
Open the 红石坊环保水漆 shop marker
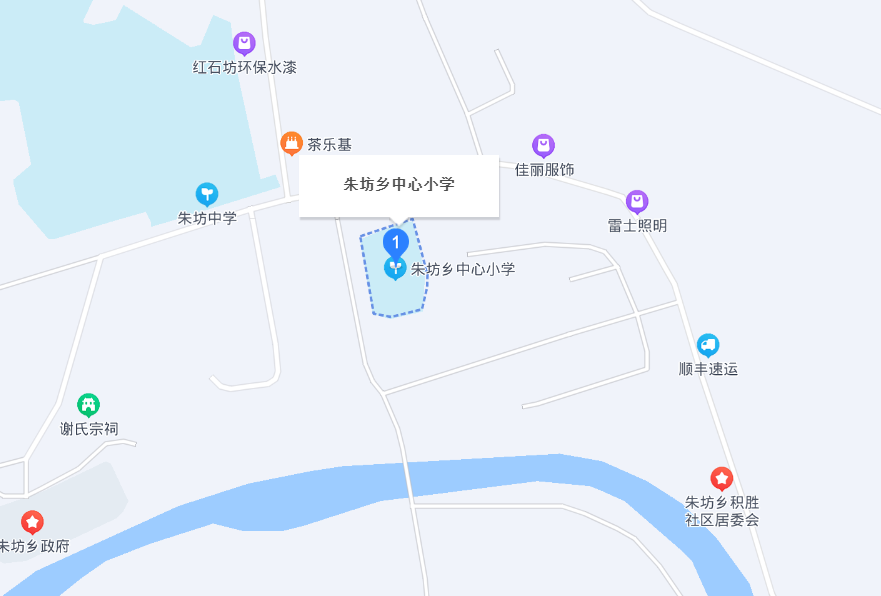click(244, 44)
